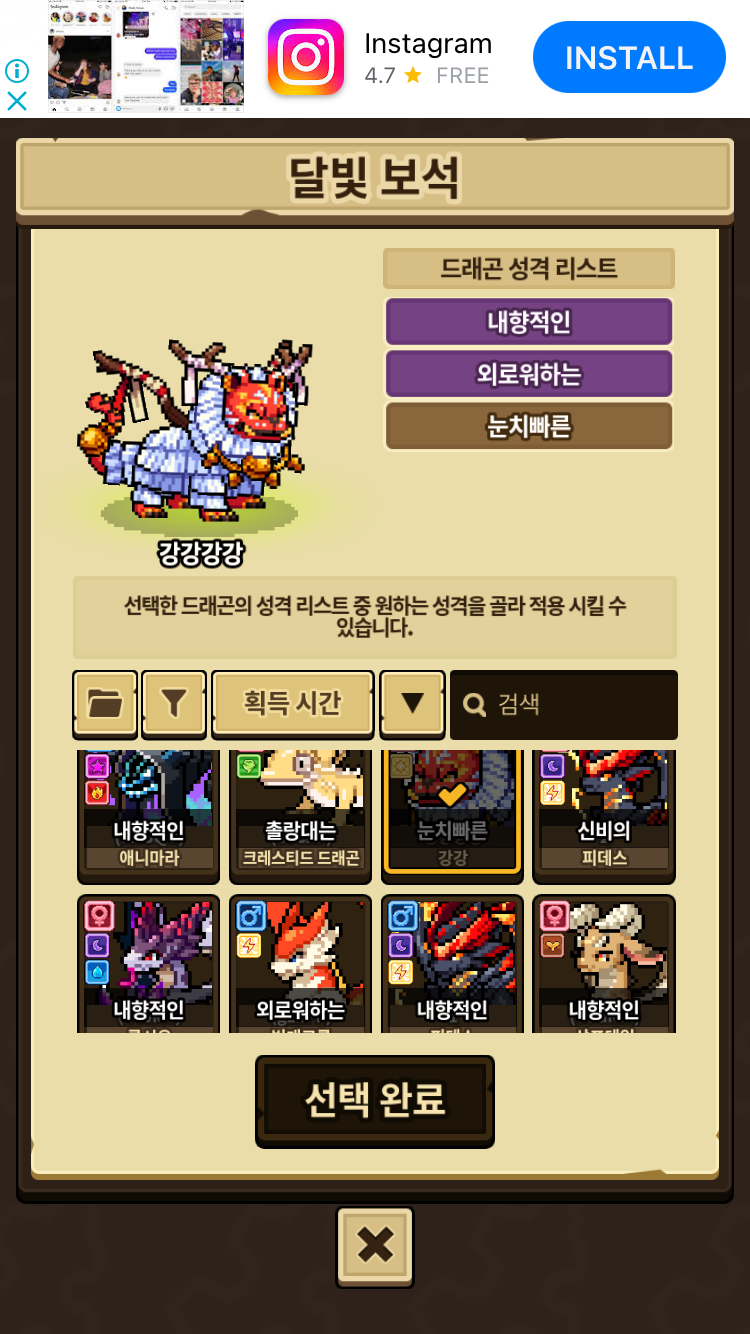750x1334 pixels.
Task: Open the ad info icon
Action: (16, 71)
